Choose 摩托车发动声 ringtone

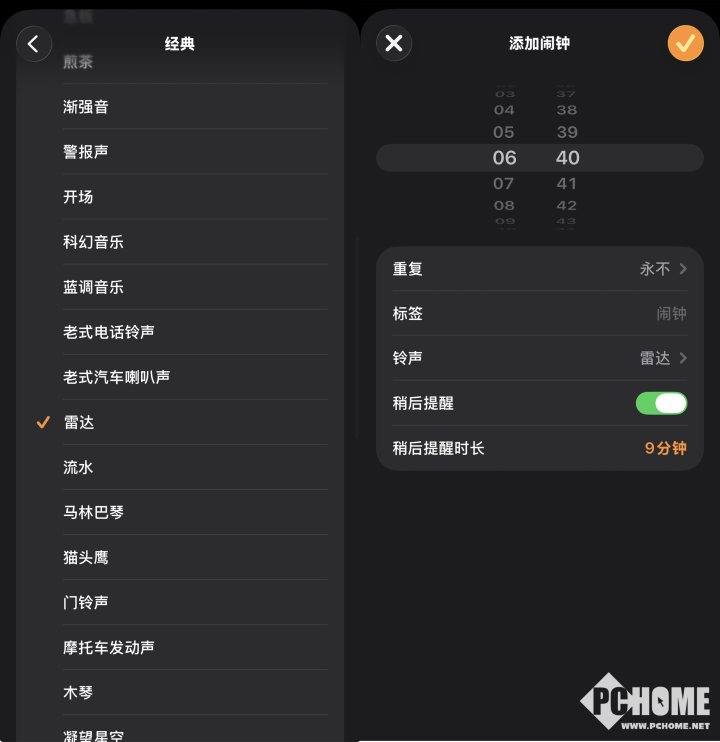click(x=180, y=647)
